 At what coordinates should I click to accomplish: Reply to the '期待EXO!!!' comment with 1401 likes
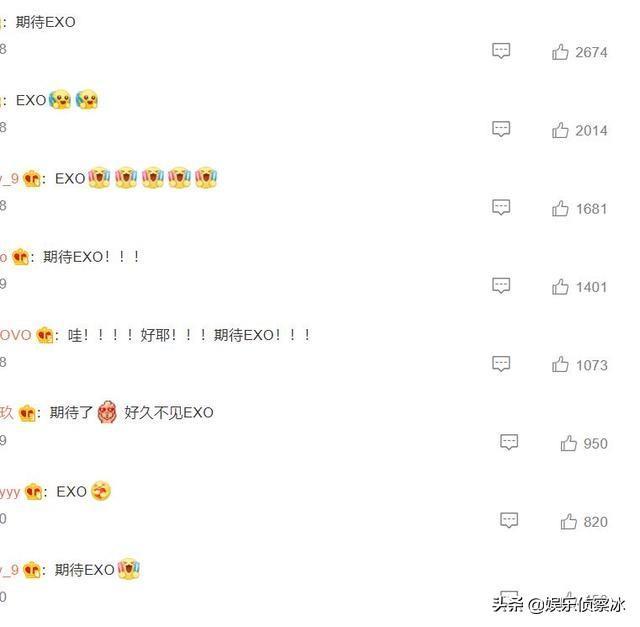click(502, 285)
